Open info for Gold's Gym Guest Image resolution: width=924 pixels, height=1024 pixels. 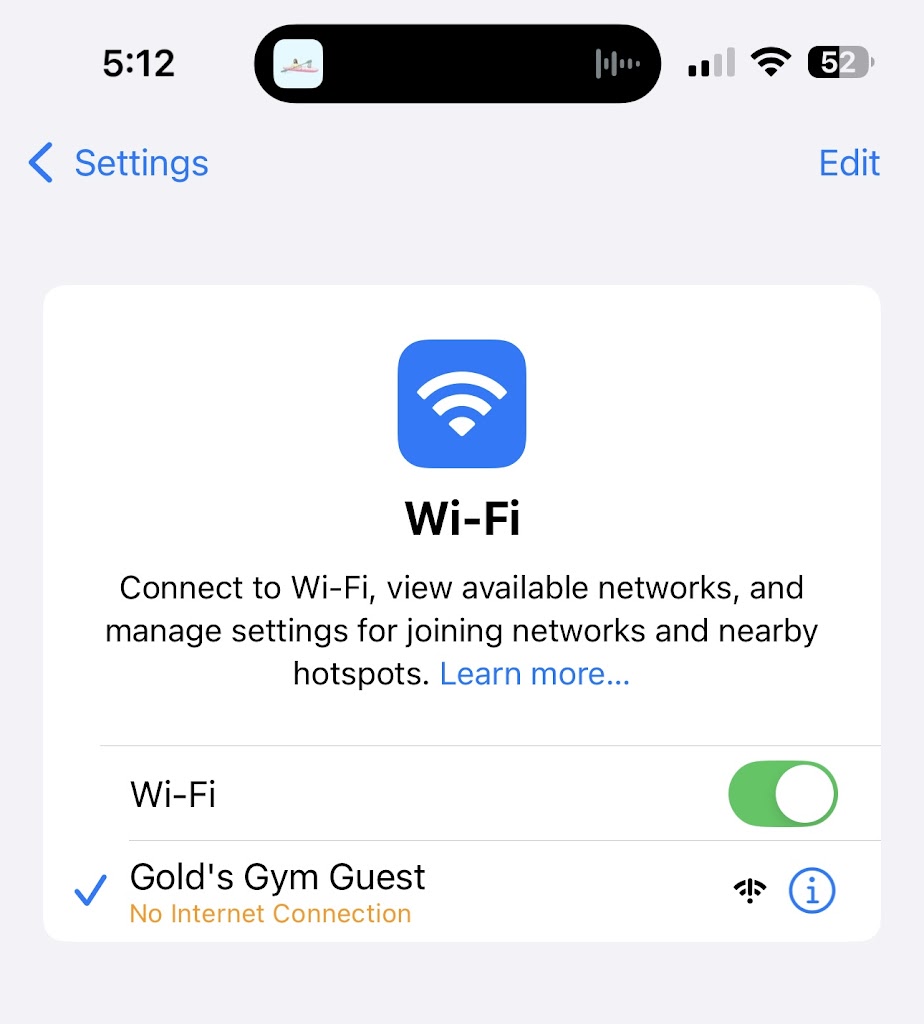coord(811,890)
